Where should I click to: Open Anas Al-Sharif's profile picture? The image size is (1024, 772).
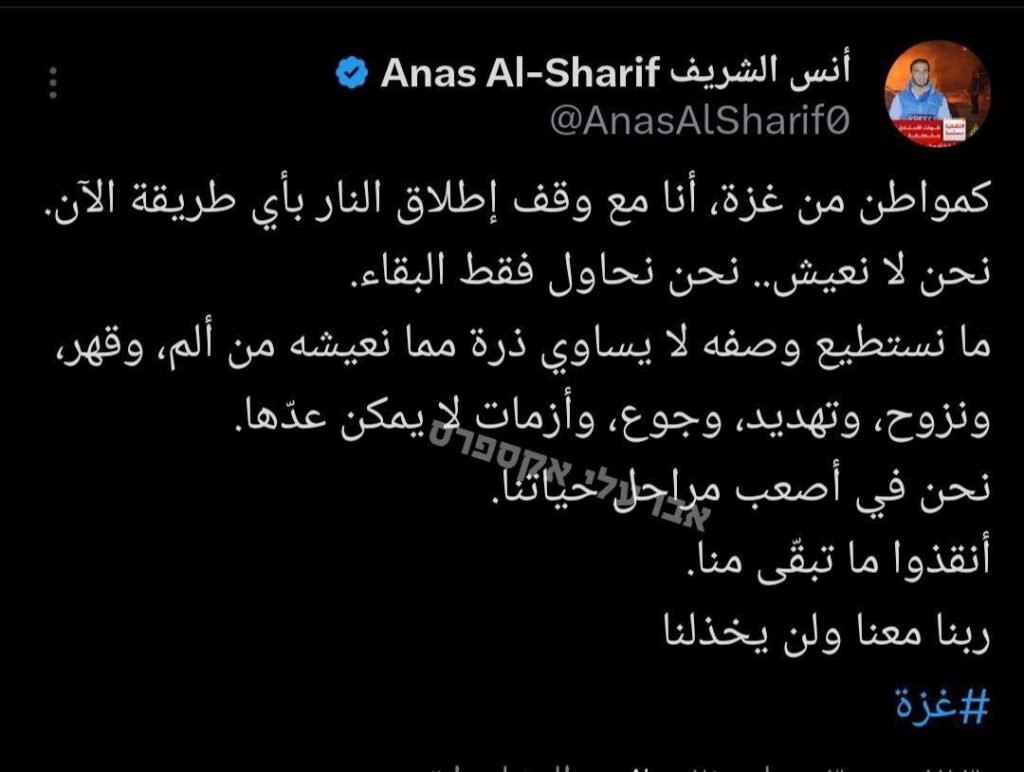tap(937, 96)
